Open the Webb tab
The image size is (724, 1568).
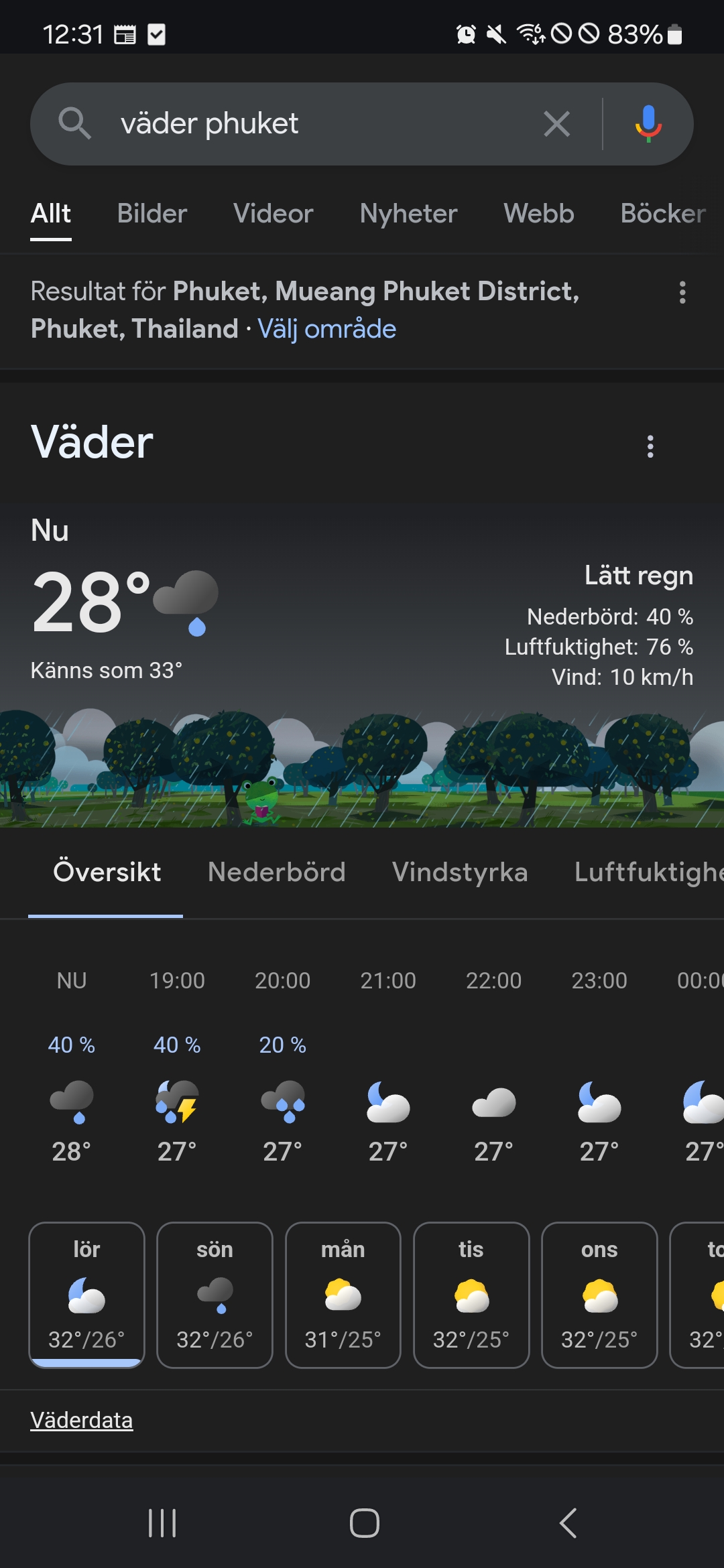pyautogui.click(x=538, y=214)
